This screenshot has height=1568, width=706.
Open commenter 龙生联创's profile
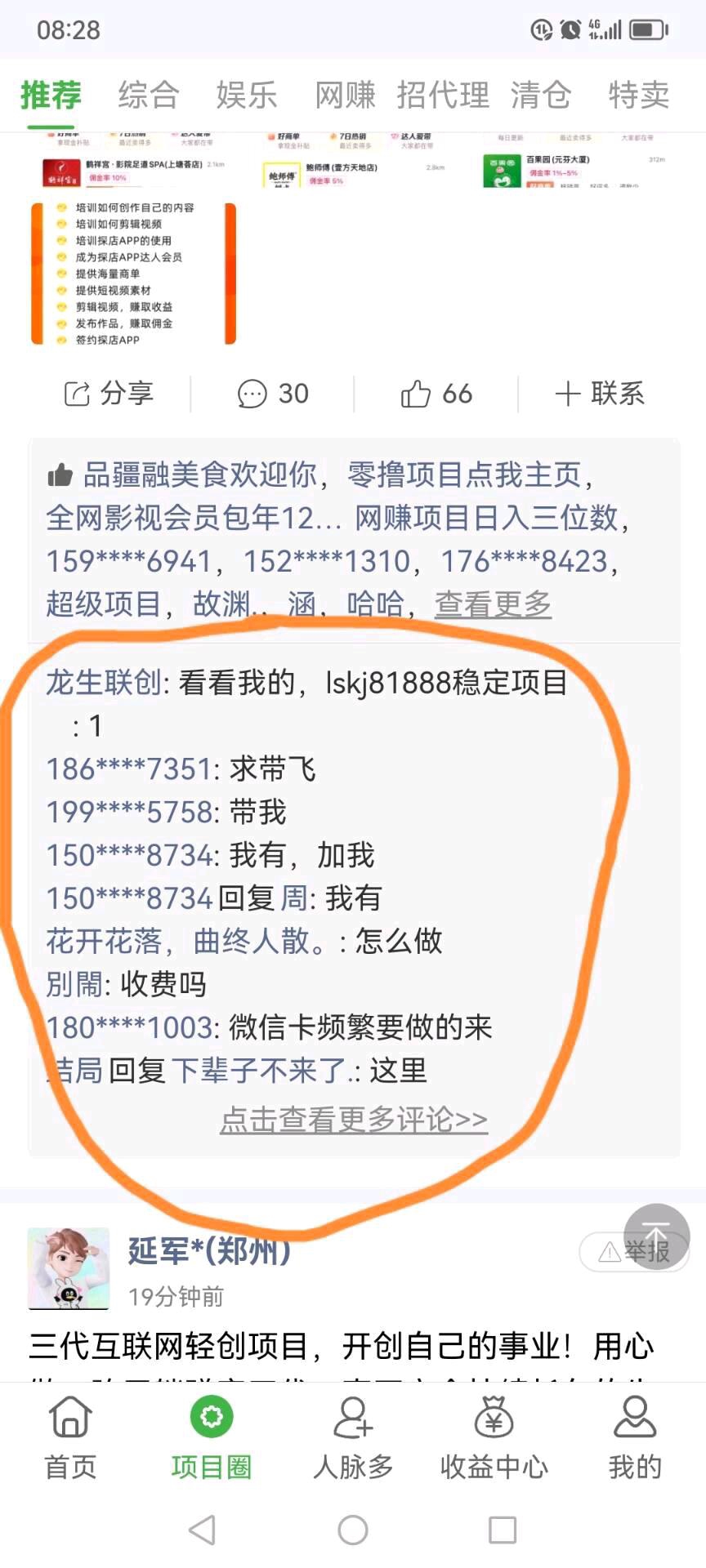104,682
